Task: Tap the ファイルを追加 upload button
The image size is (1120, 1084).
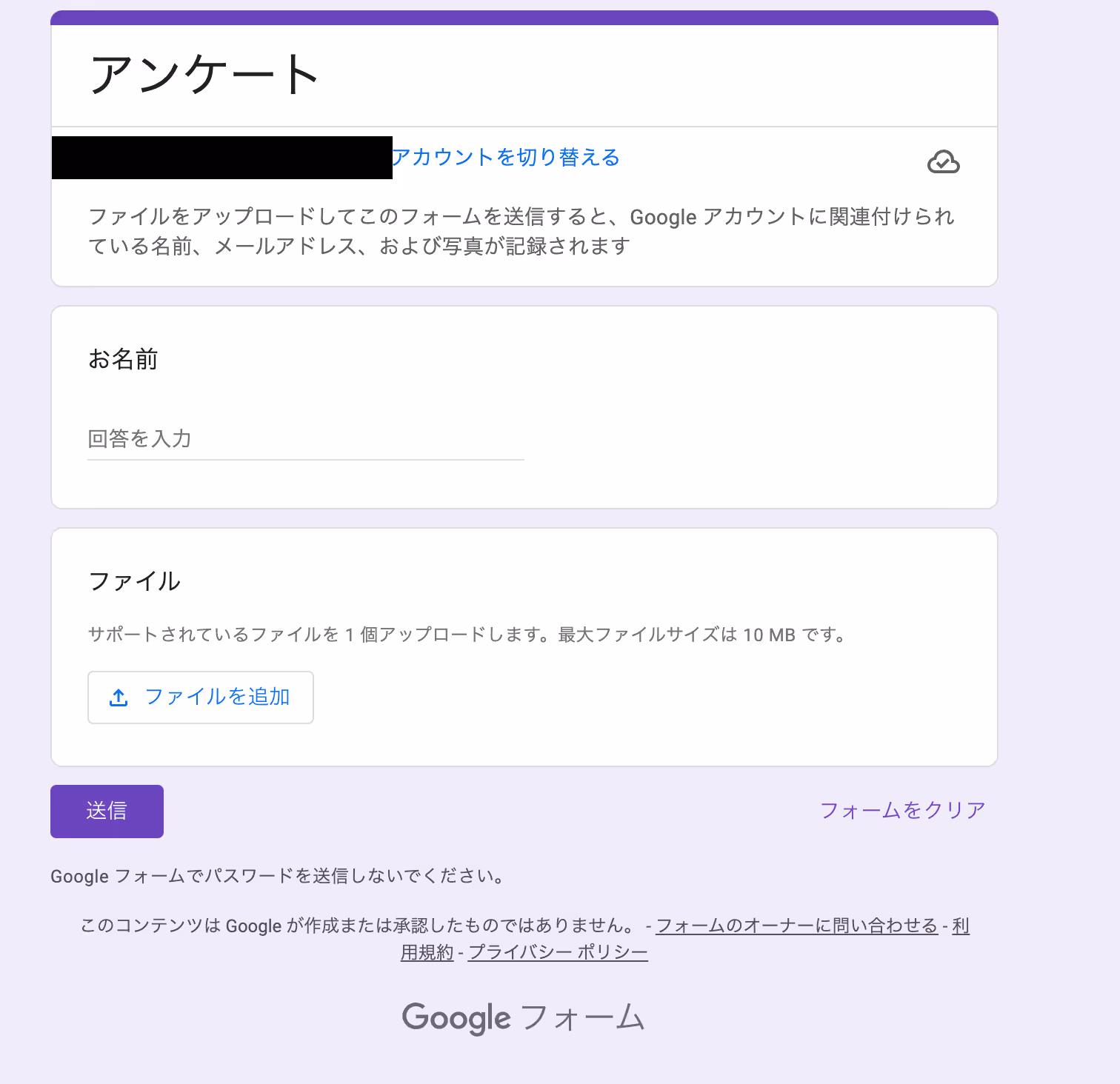Action: (201, 697)
